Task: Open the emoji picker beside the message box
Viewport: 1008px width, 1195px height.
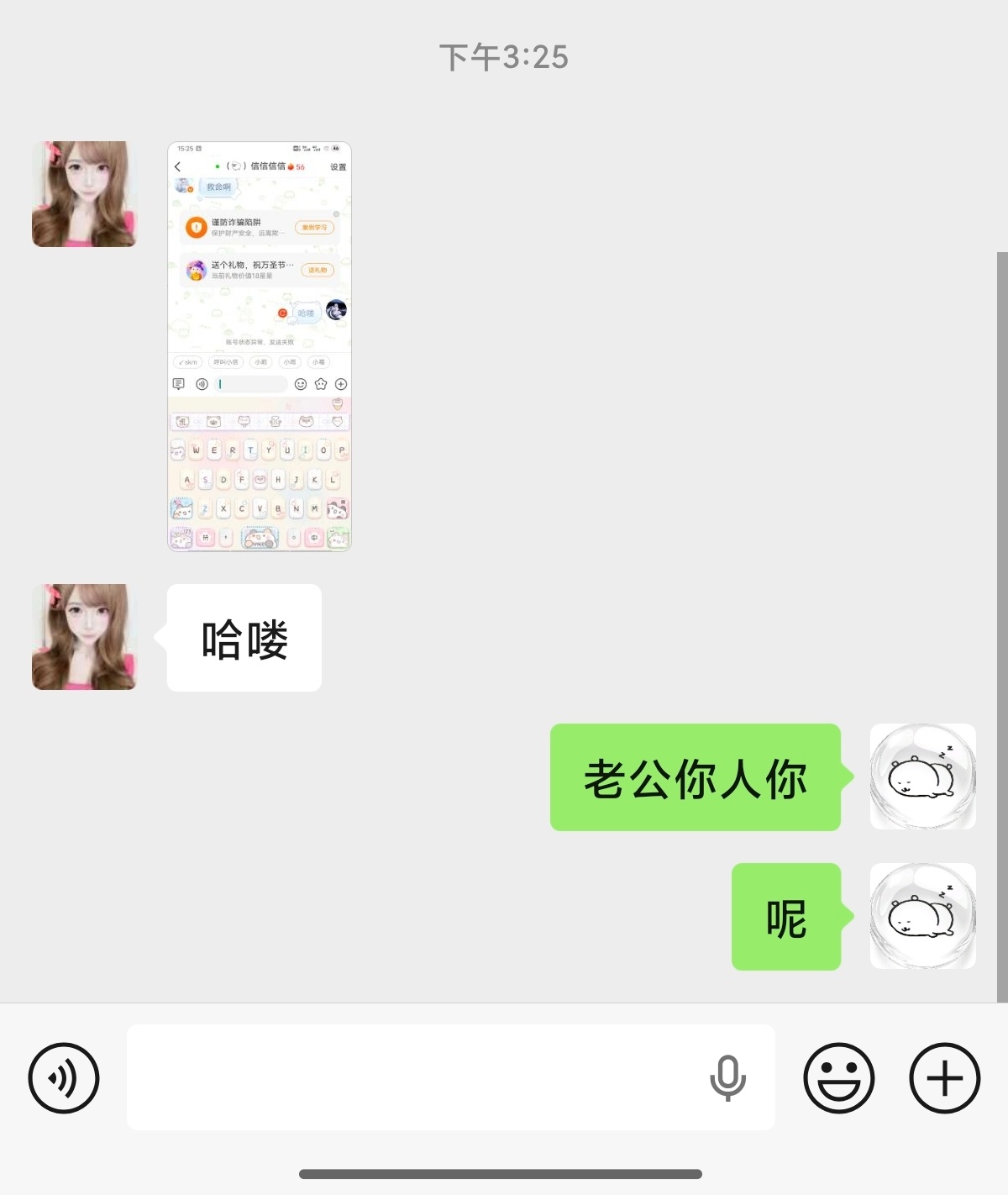Action: click(840, 1077)
